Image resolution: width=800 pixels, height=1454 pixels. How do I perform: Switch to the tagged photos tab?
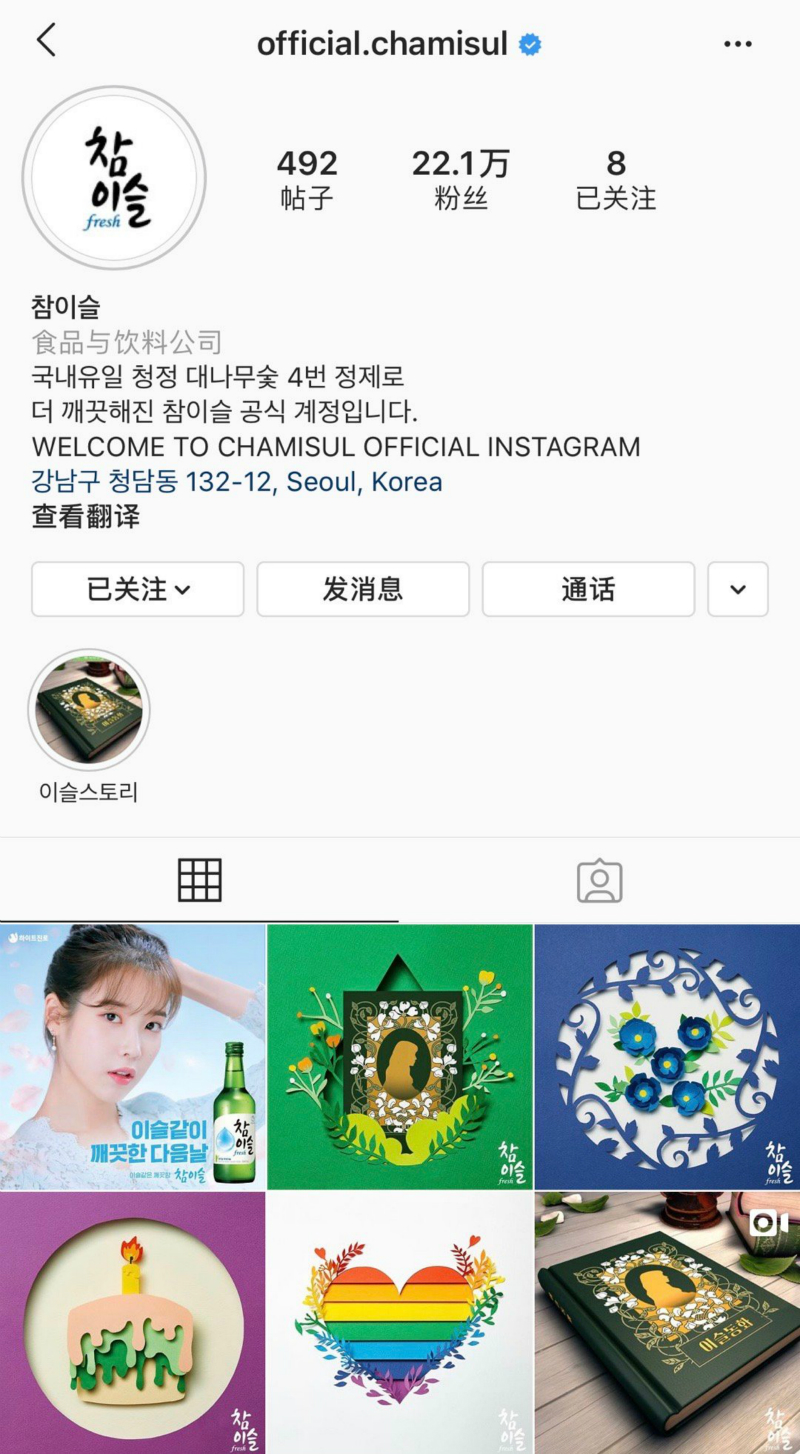[x=600, y=881]
